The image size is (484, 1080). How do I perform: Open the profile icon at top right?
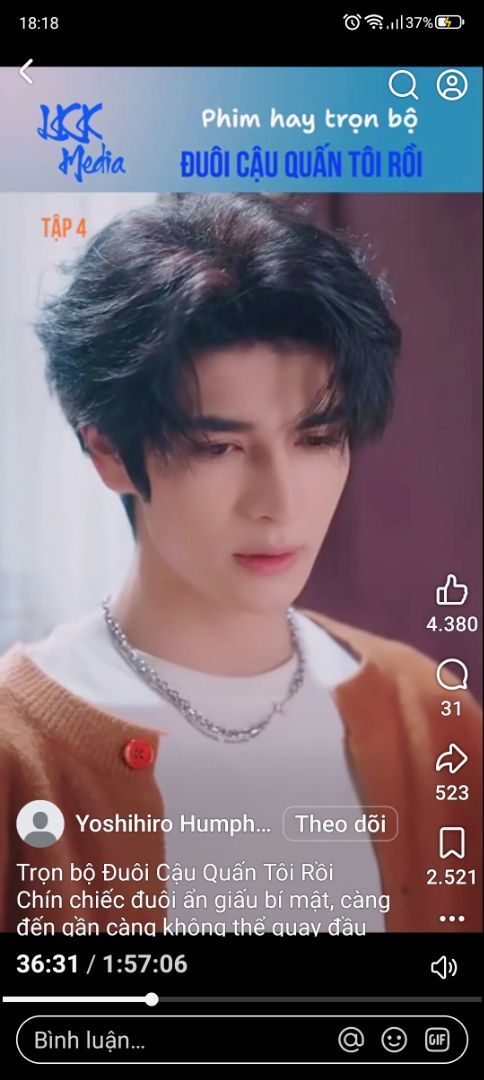452,85
